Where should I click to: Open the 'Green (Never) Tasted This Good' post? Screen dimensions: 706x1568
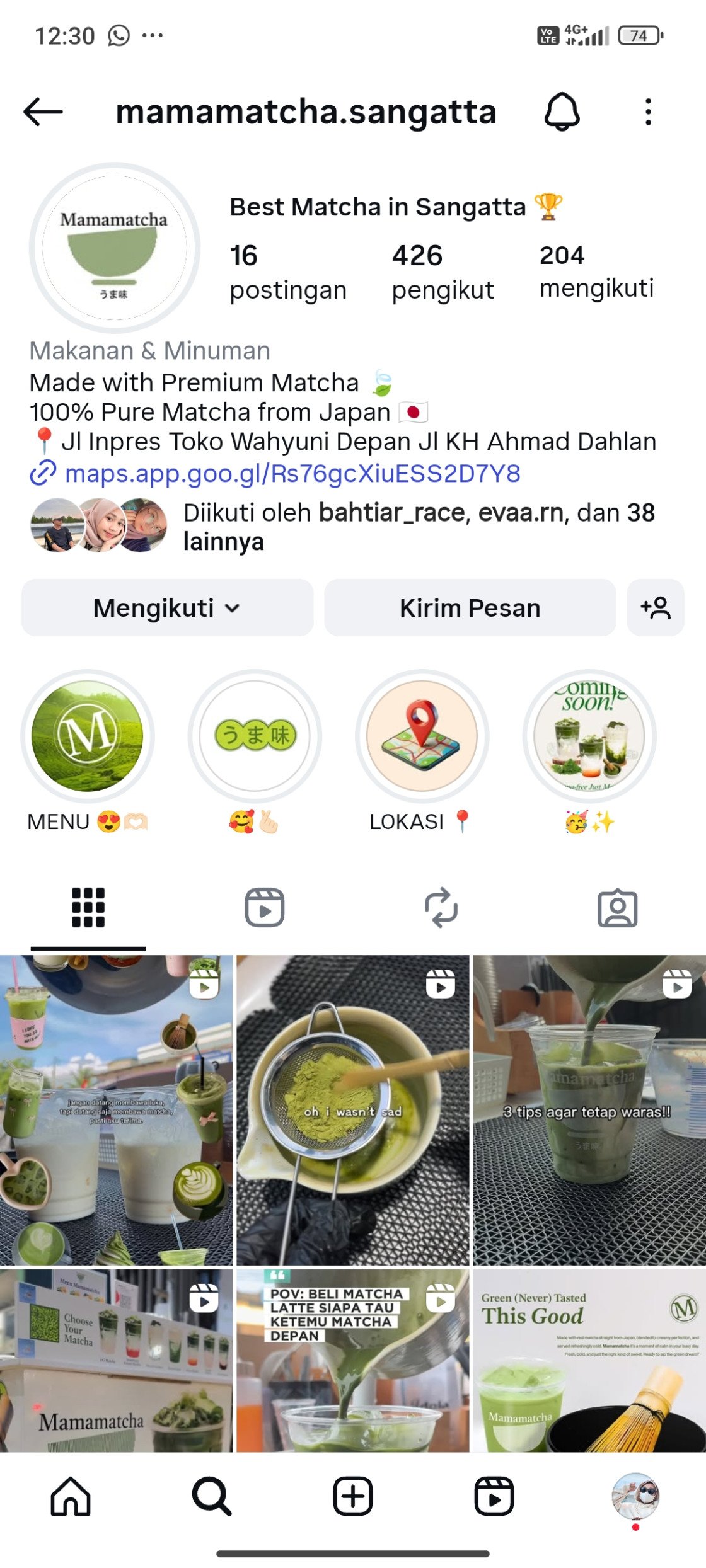coord(589,1361)
